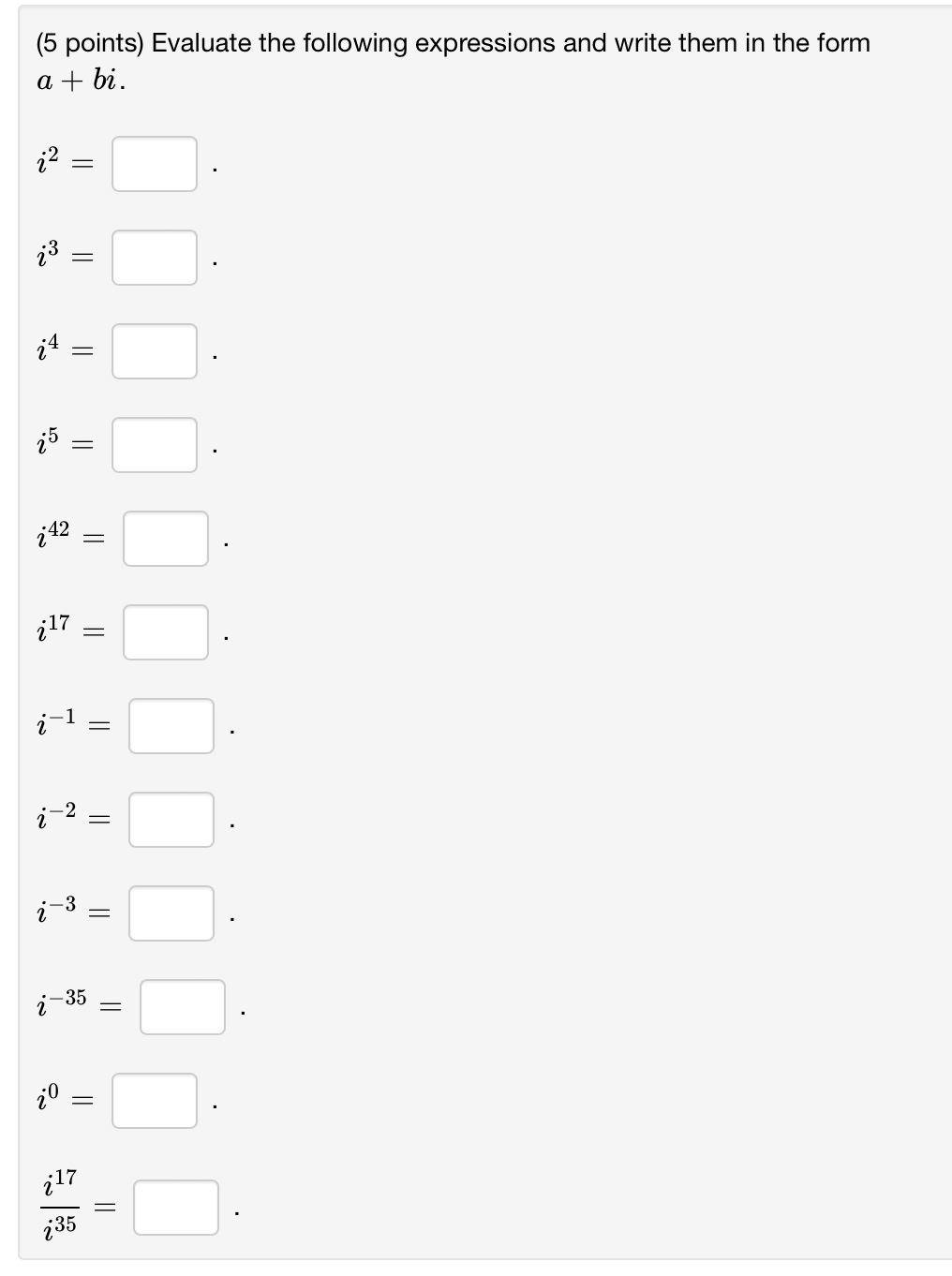
Task: Click the answer box for i⁻³
Action: [x=171, y=914]
